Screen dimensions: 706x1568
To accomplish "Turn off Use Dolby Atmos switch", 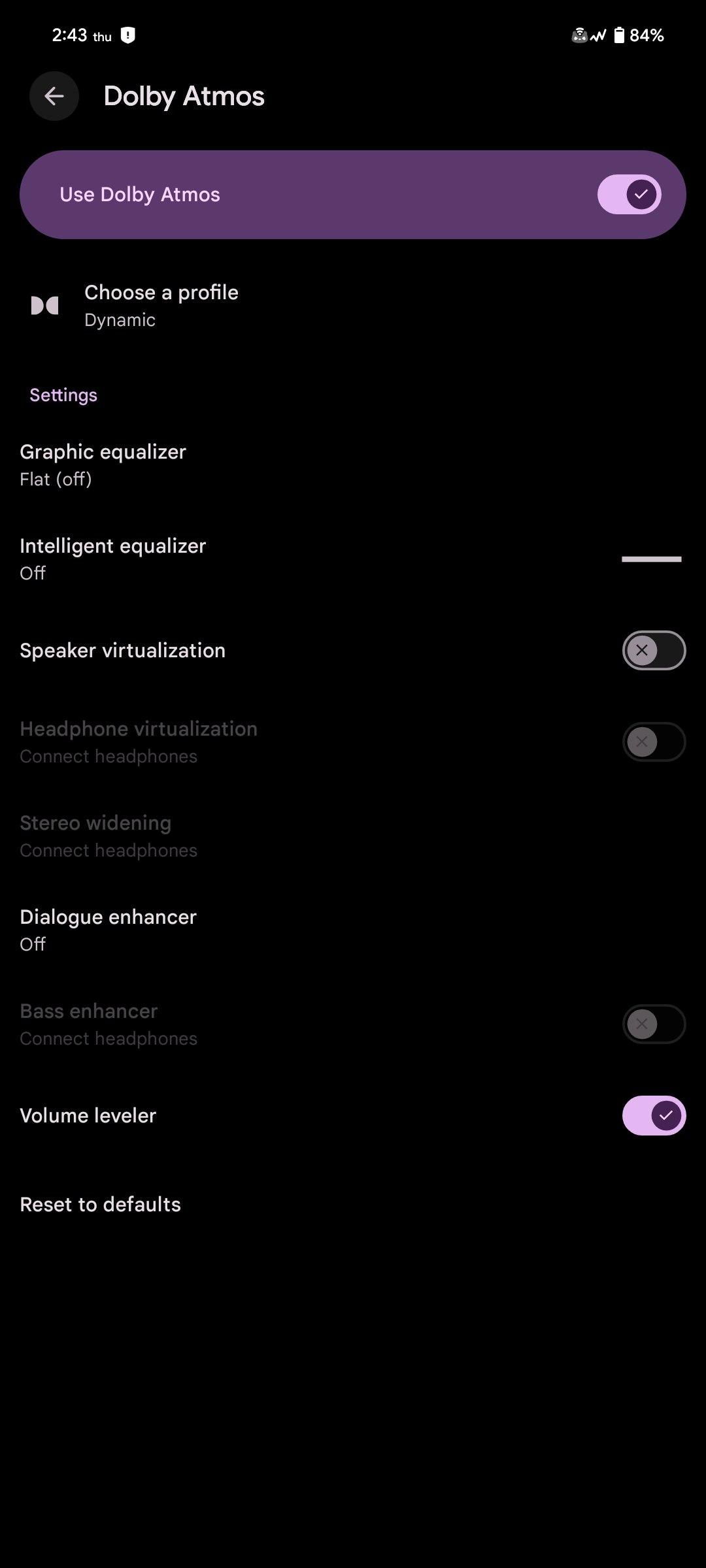I will coord(629,195).
